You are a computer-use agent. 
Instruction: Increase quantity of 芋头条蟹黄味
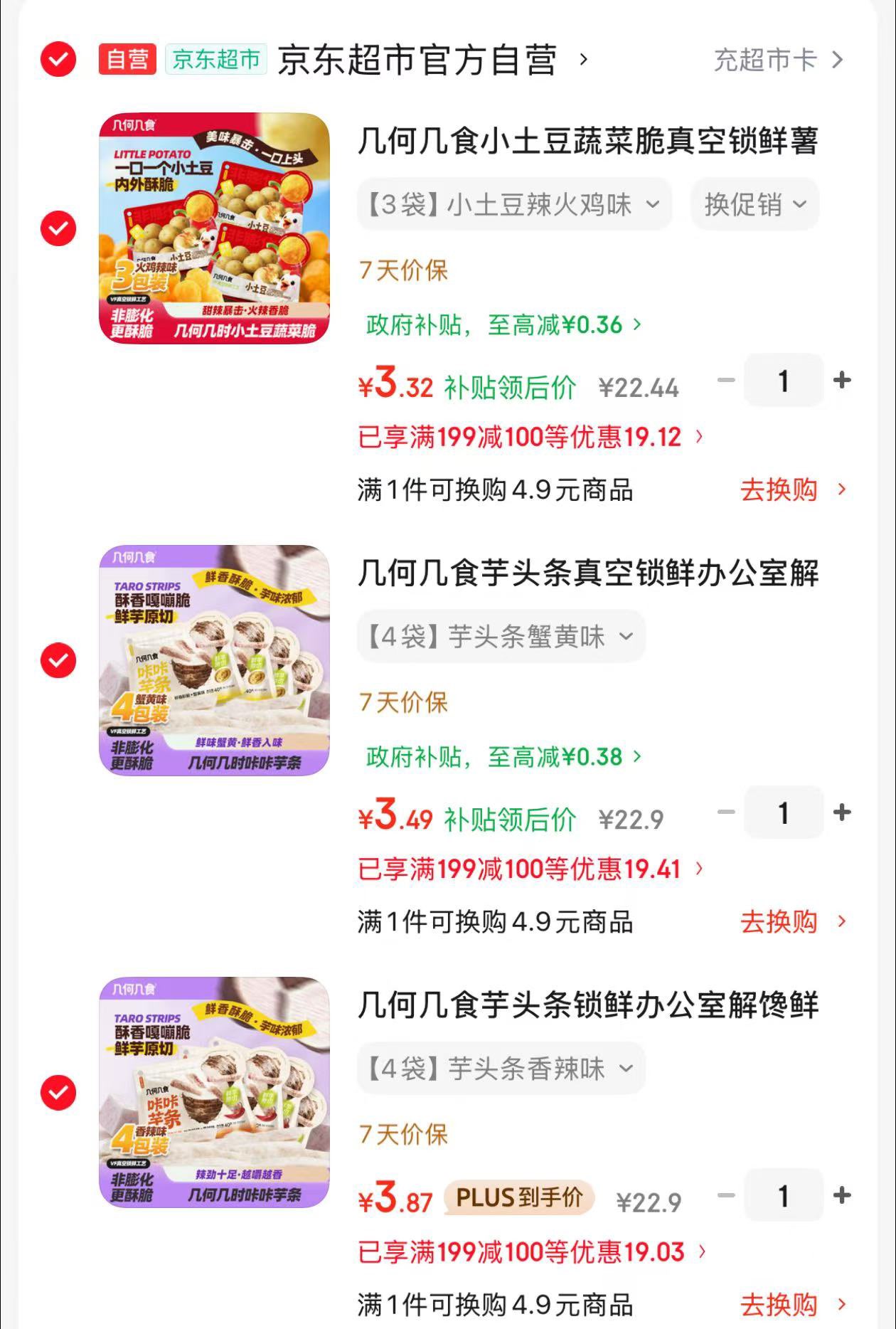click(x=842, y=812)
